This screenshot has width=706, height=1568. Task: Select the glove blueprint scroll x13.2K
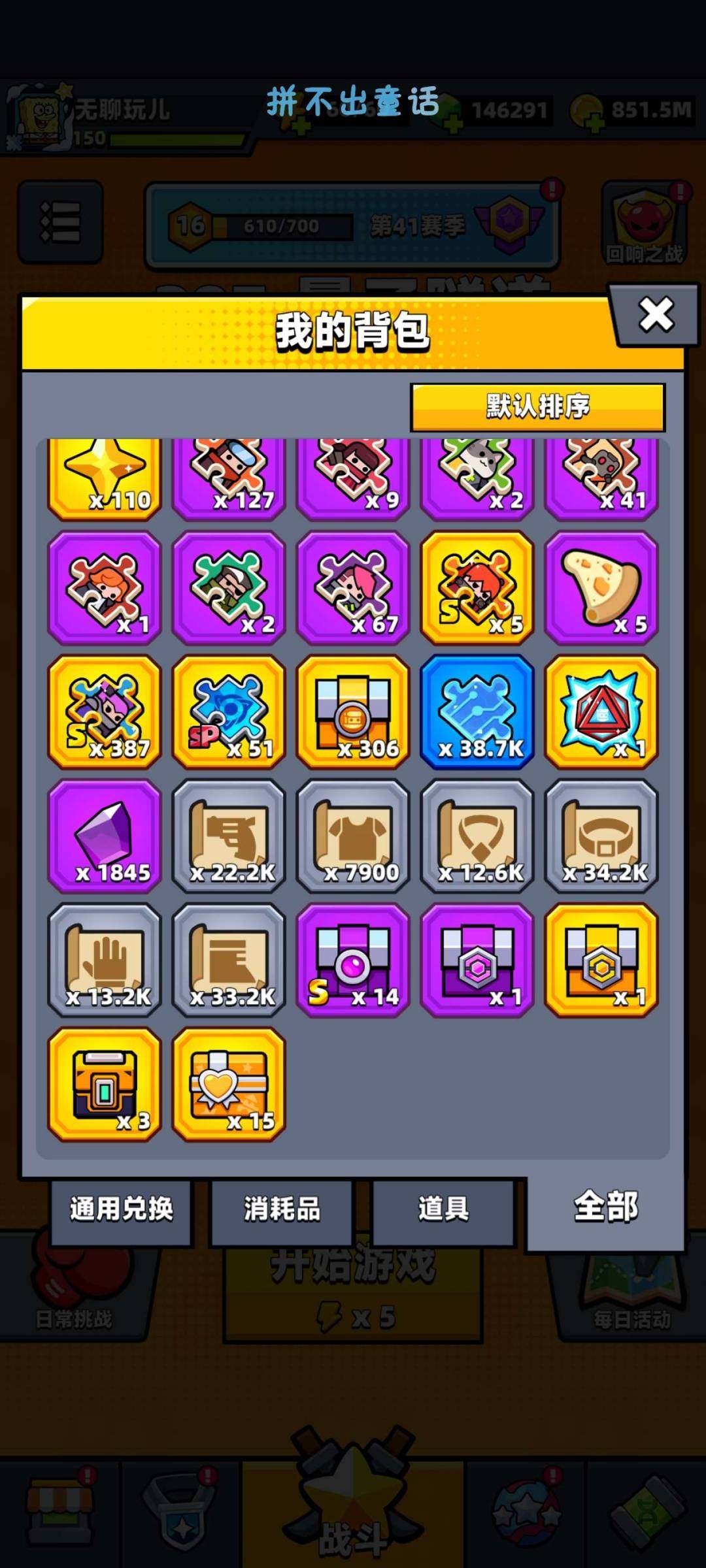[x=105, y=960]
